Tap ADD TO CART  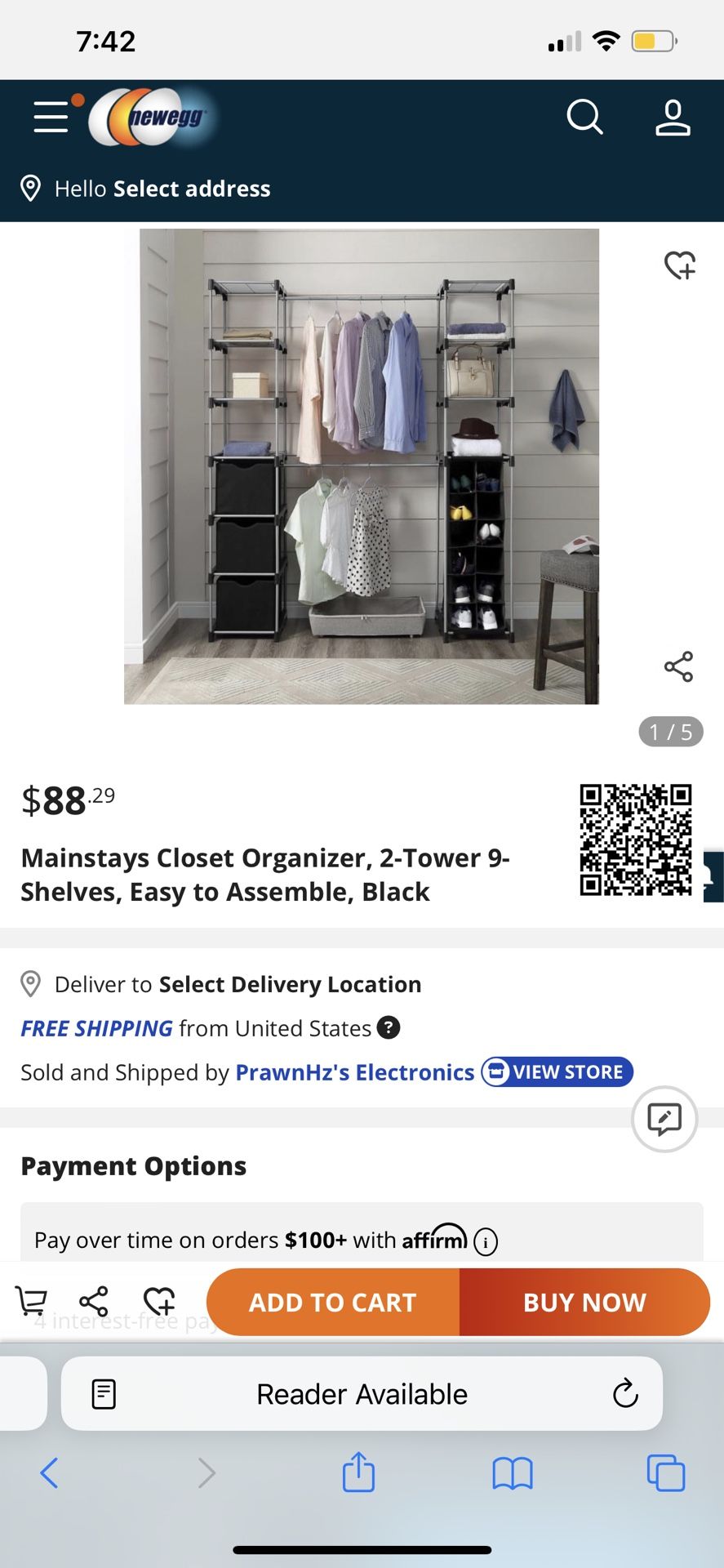click(x=333, y=1302)
